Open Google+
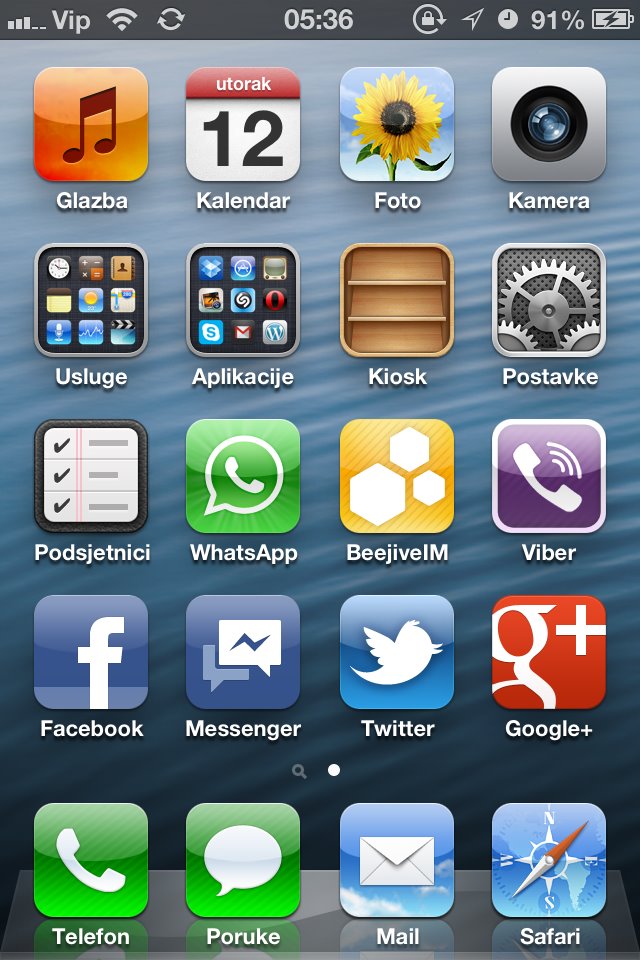This screenshot has width=640, height=960. click(549, 652)
